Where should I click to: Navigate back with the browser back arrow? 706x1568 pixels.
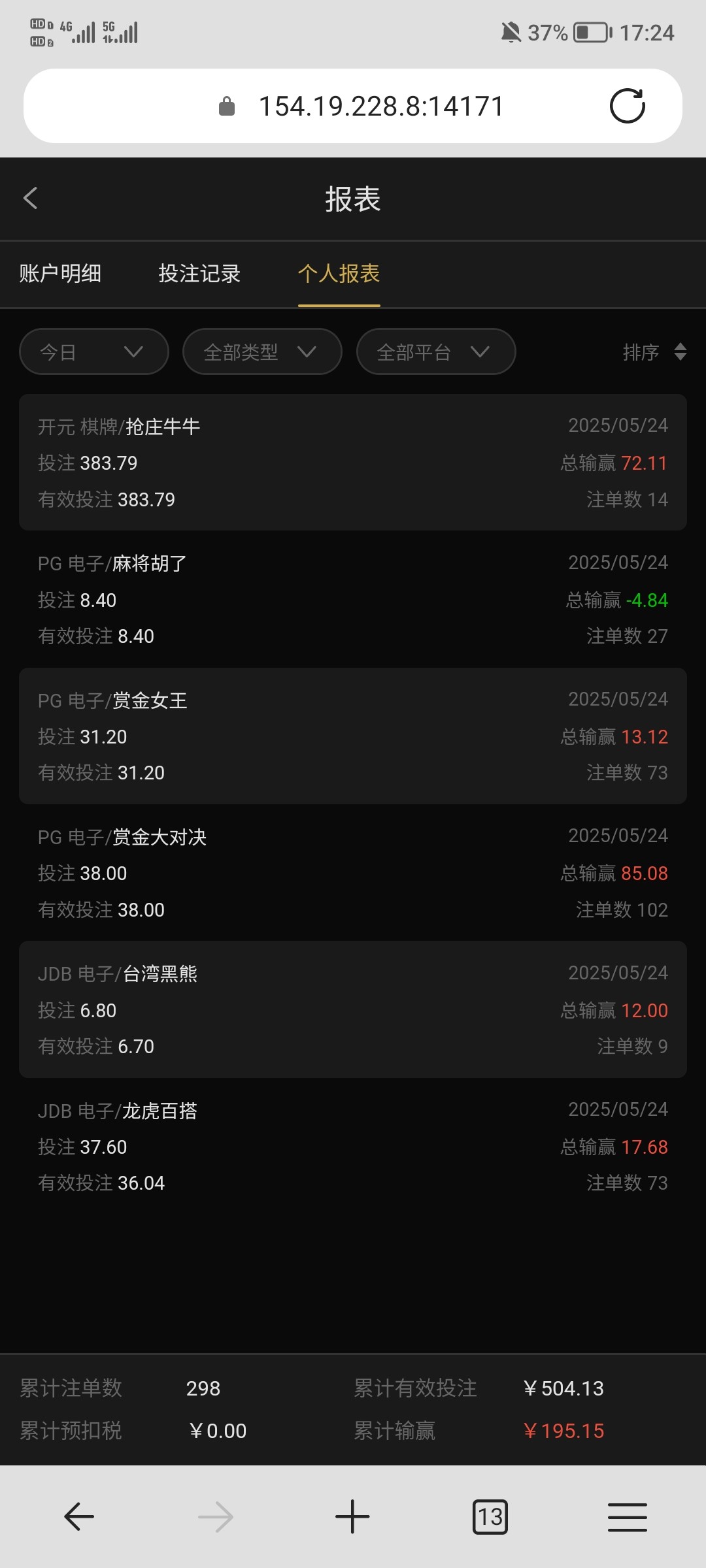(79, 1516)
